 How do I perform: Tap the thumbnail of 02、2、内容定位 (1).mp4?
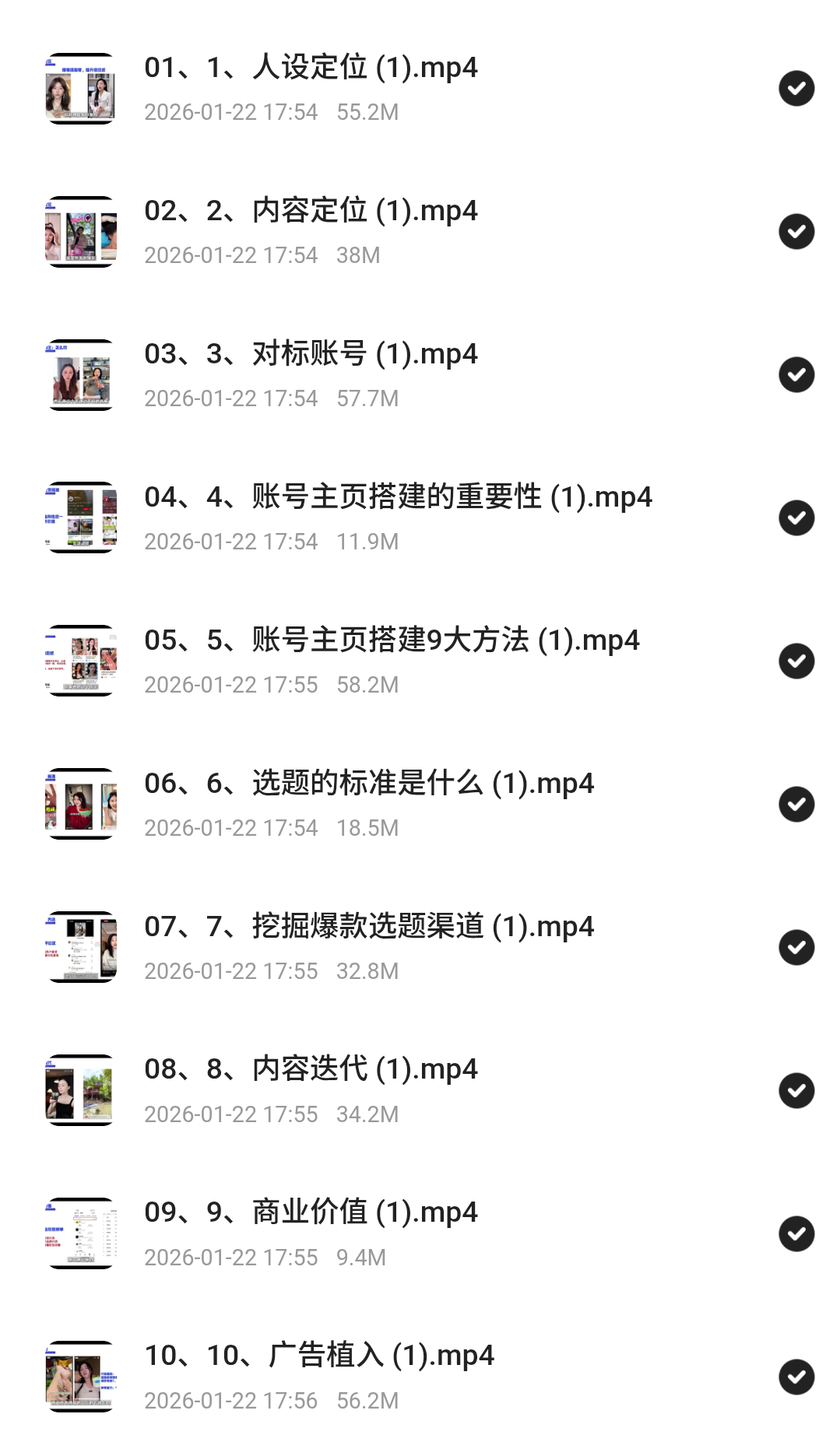(x=81, y=232)
